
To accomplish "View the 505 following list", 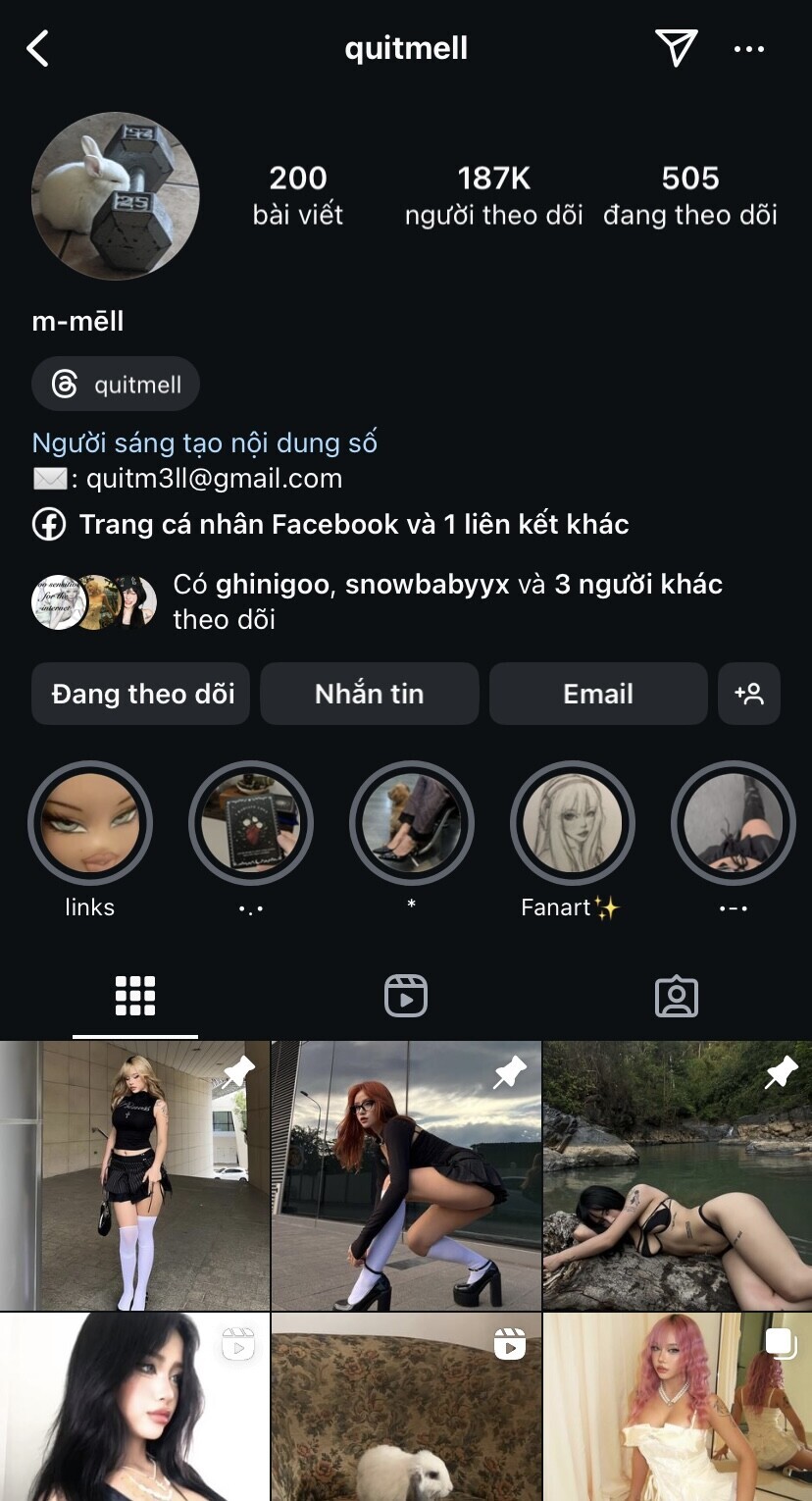I will click(690, 195).
